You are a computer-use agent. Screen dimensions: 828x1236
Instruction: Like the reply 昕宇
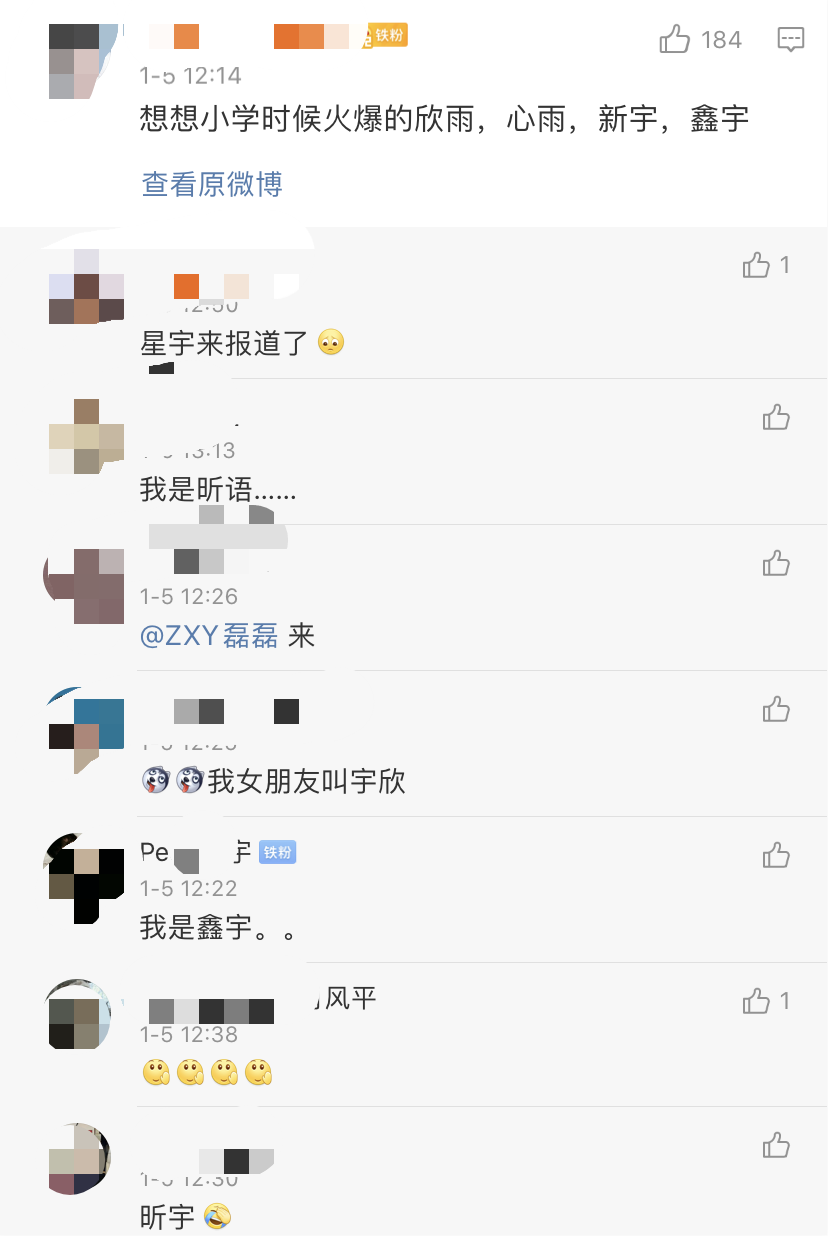(776, 1145)
